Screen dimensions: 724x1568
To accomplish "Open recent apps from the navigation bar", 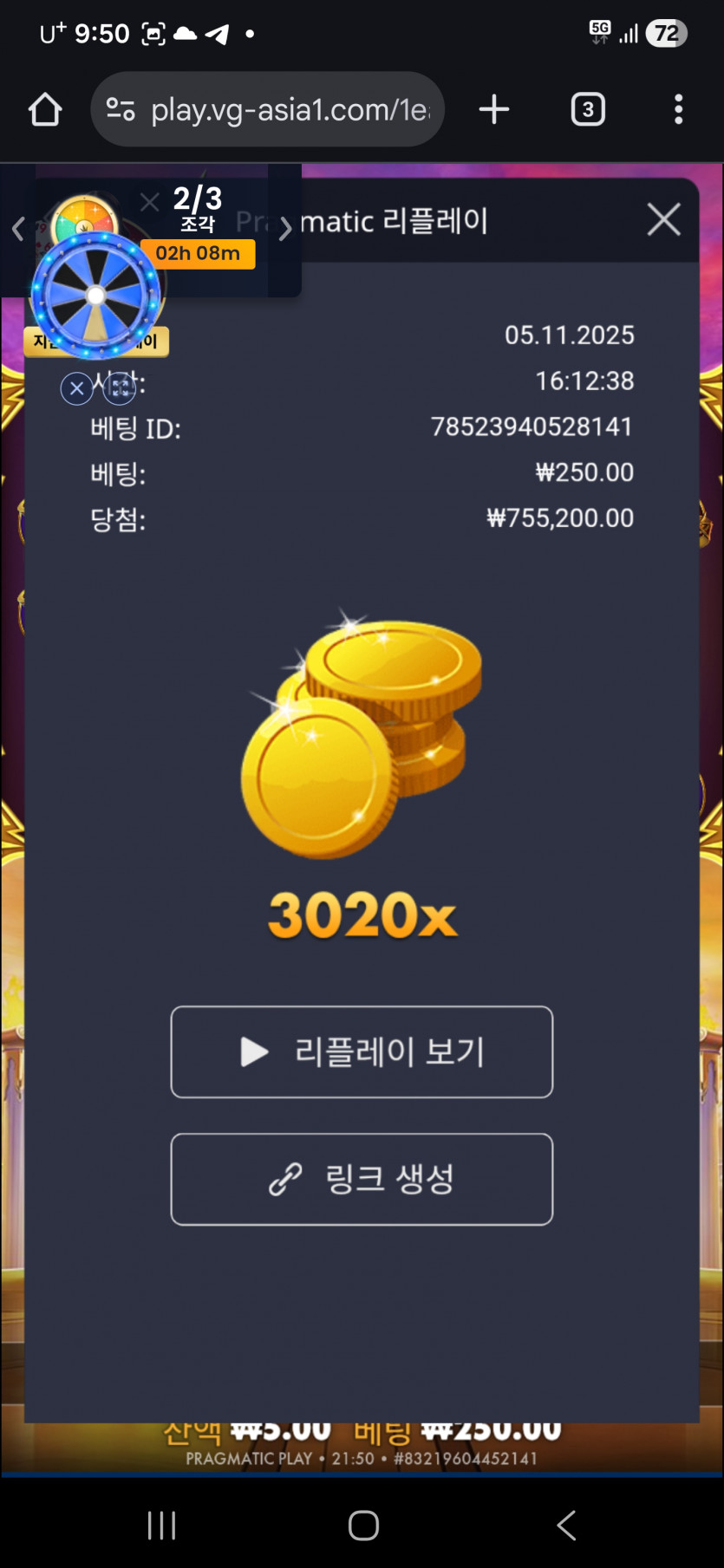I will [161, 1525].
